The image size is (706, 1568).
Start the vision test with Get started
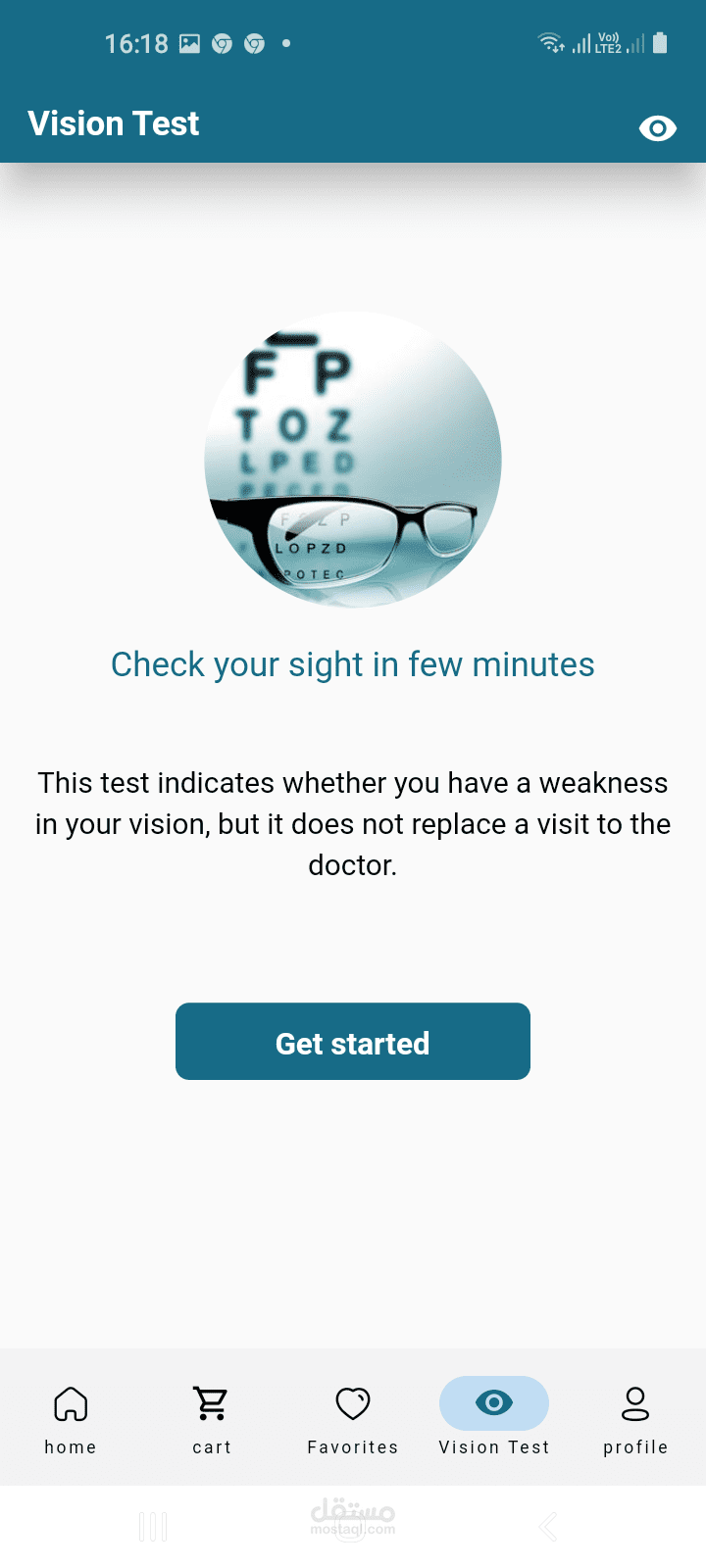coord(353,1041)
